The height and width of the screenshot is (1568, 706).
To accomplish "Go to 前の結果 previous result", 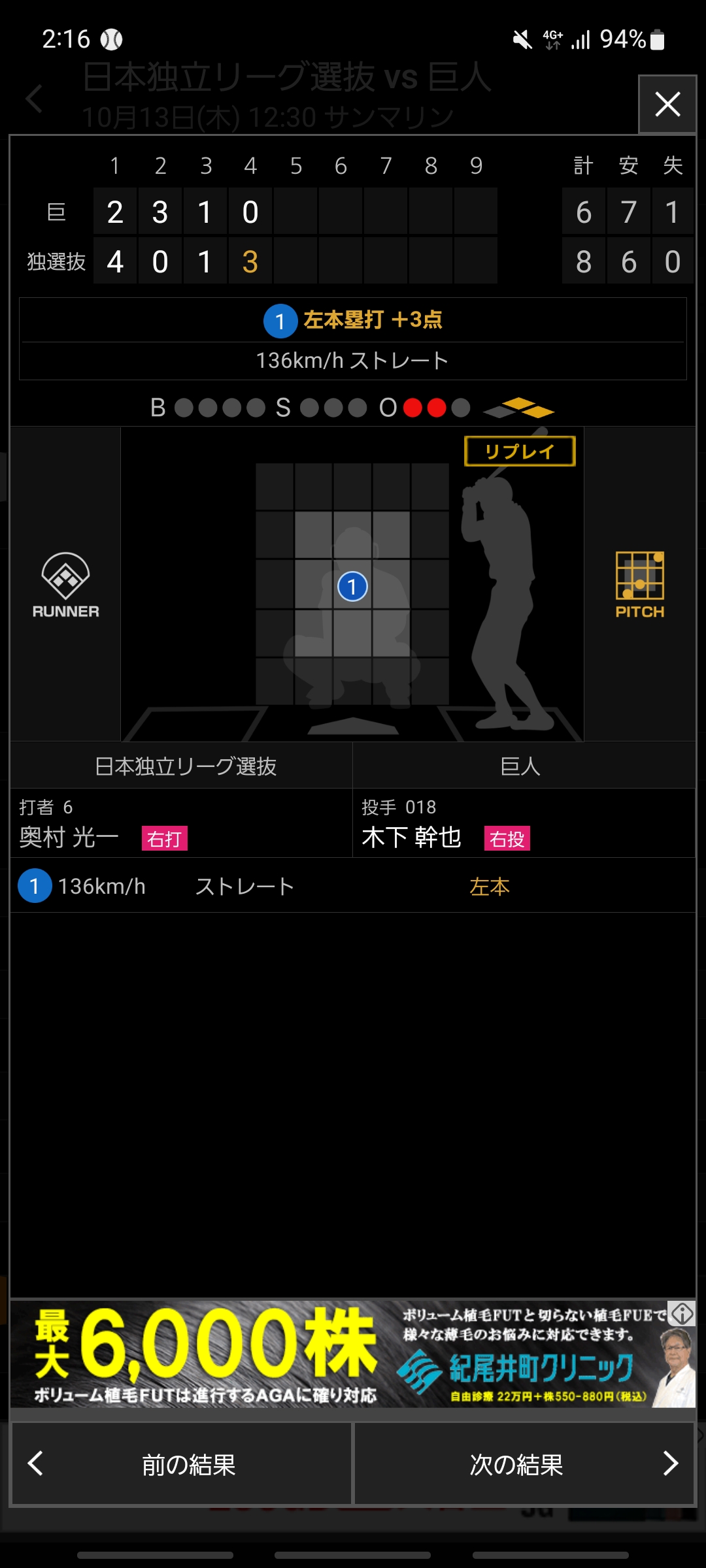I will pos(182,1464).
